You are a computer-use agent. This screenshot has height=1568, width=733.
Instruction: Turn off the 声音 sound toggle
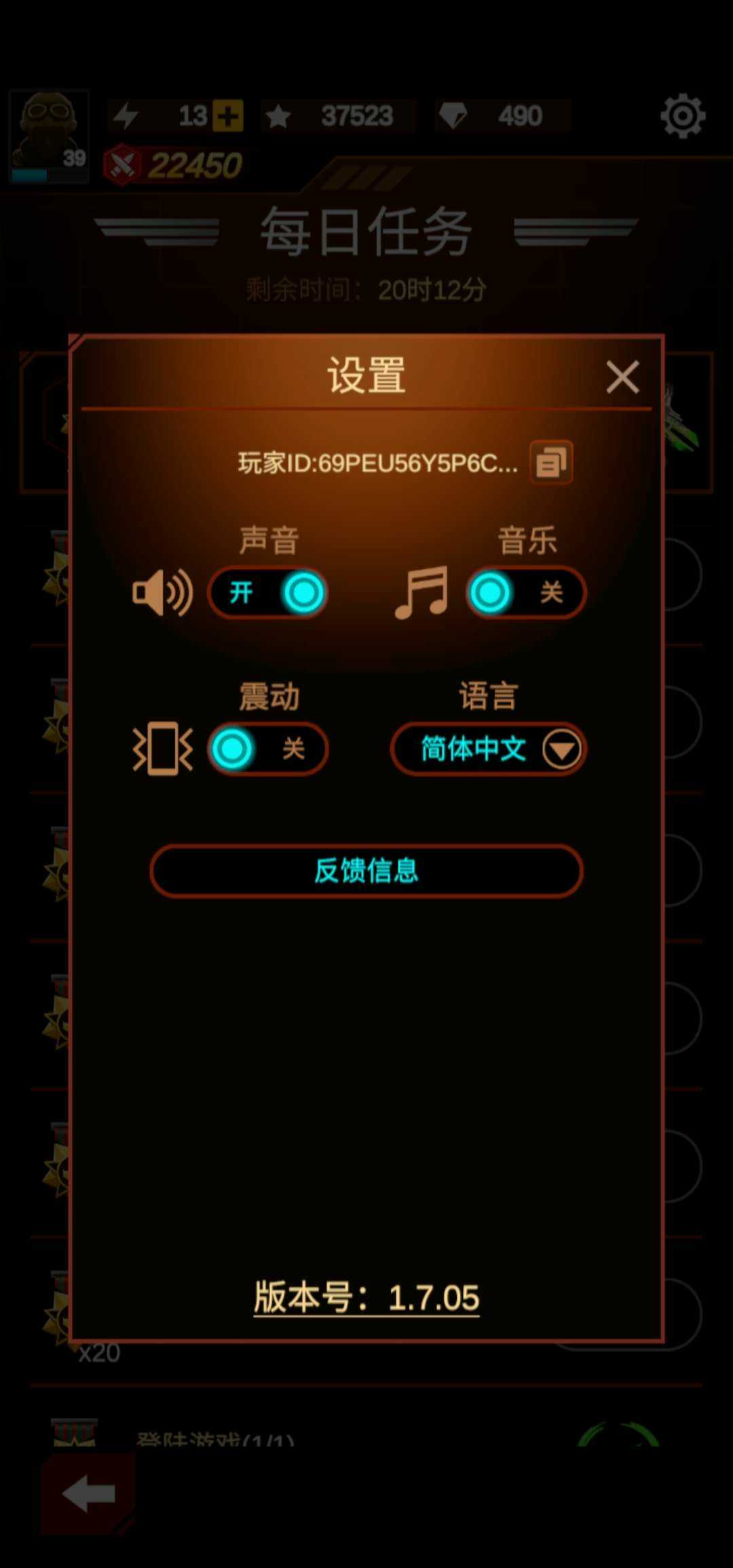click(268, 593)
